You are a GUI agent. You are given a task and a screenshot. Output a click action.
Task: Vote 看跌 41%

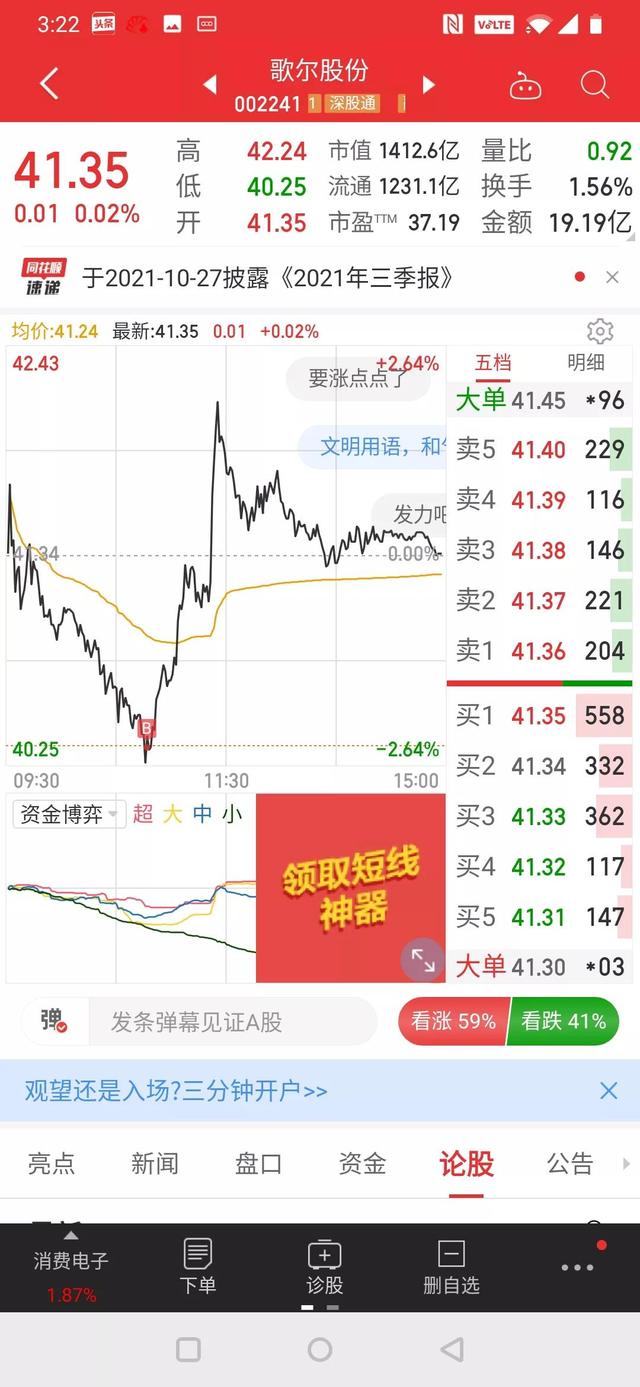click(563, 1021)
